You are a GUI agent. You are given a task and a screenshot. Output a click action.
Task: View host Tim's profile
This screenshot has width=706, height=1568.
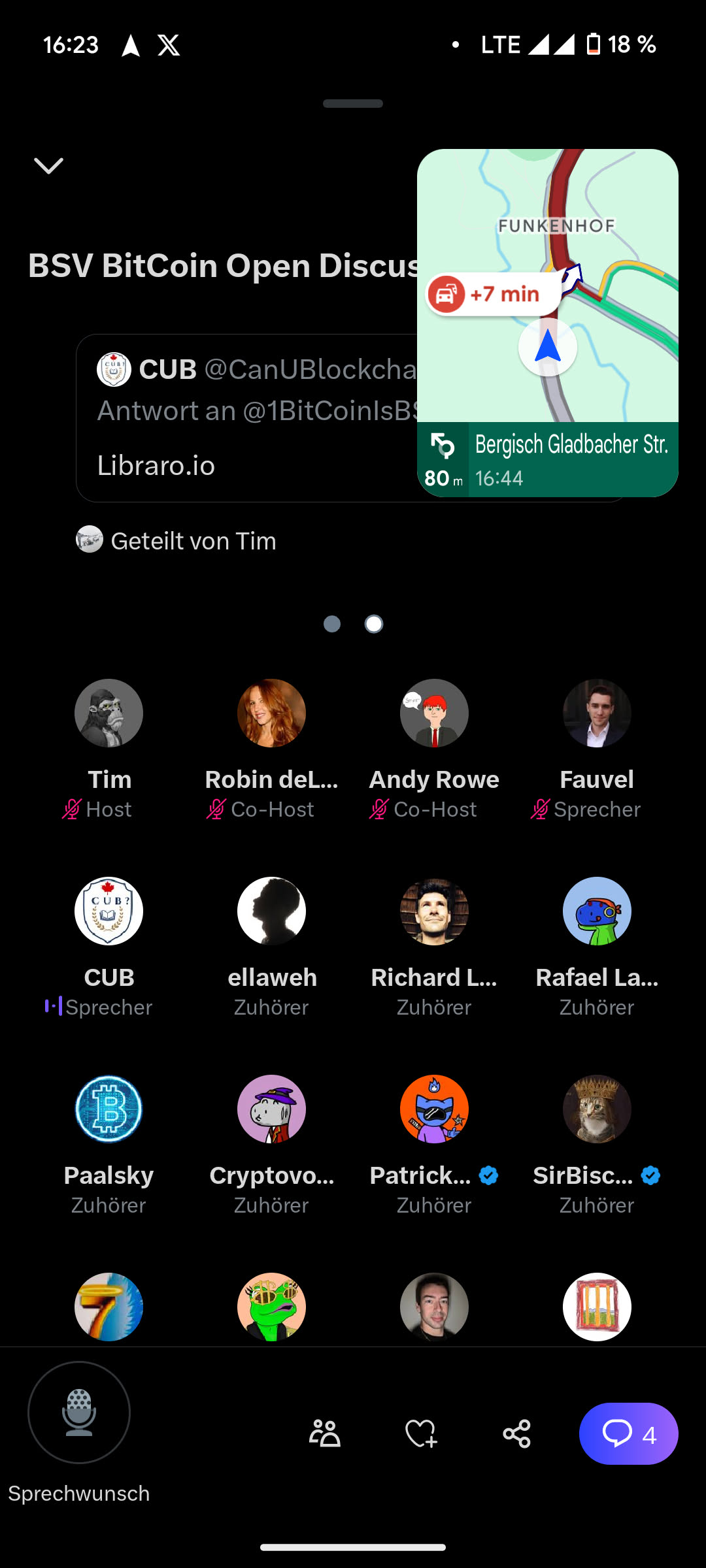[109, 713]
